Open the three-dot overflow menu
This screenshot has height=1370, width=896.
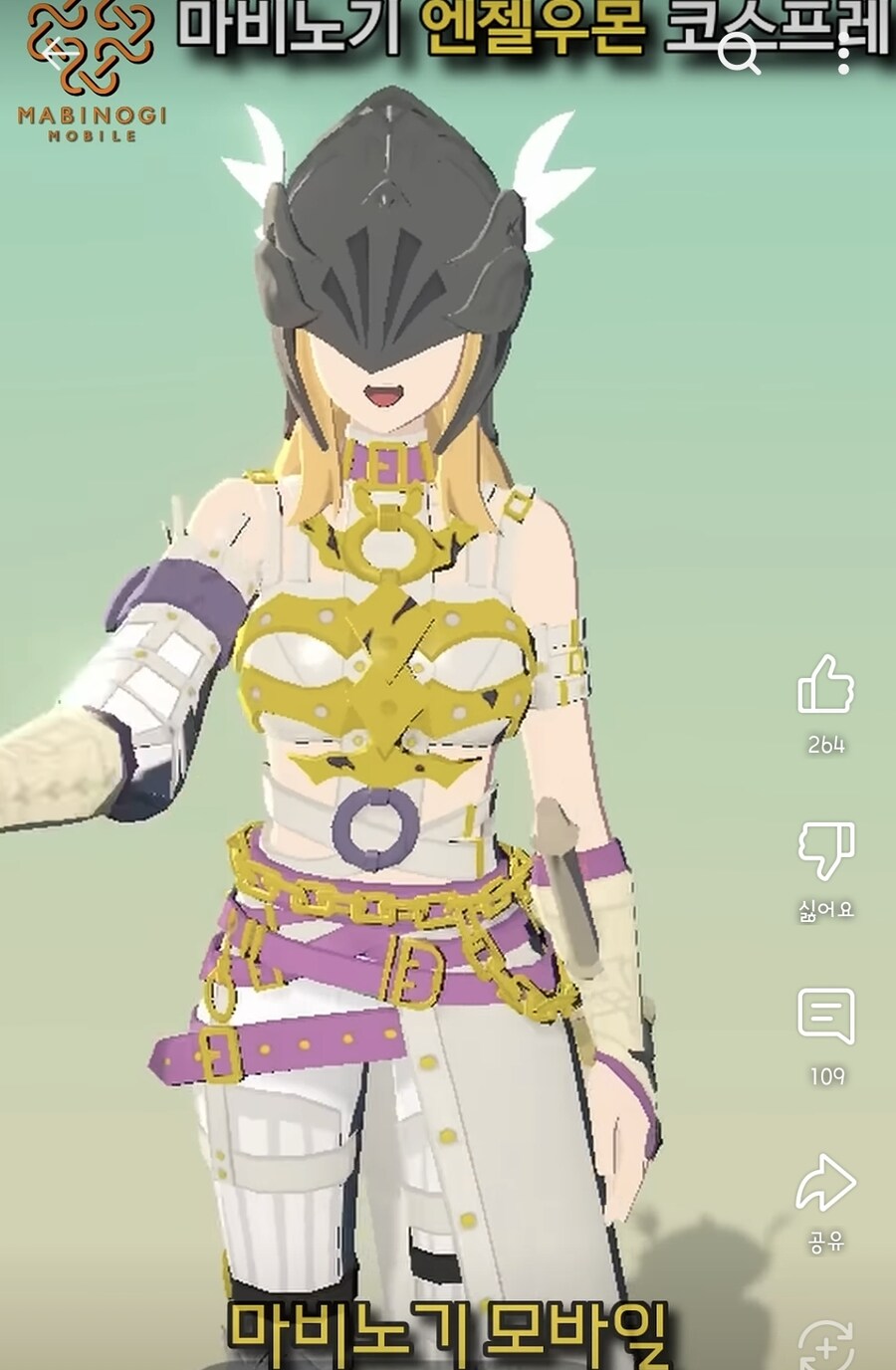pyautogui.click(x=843, y=54)
